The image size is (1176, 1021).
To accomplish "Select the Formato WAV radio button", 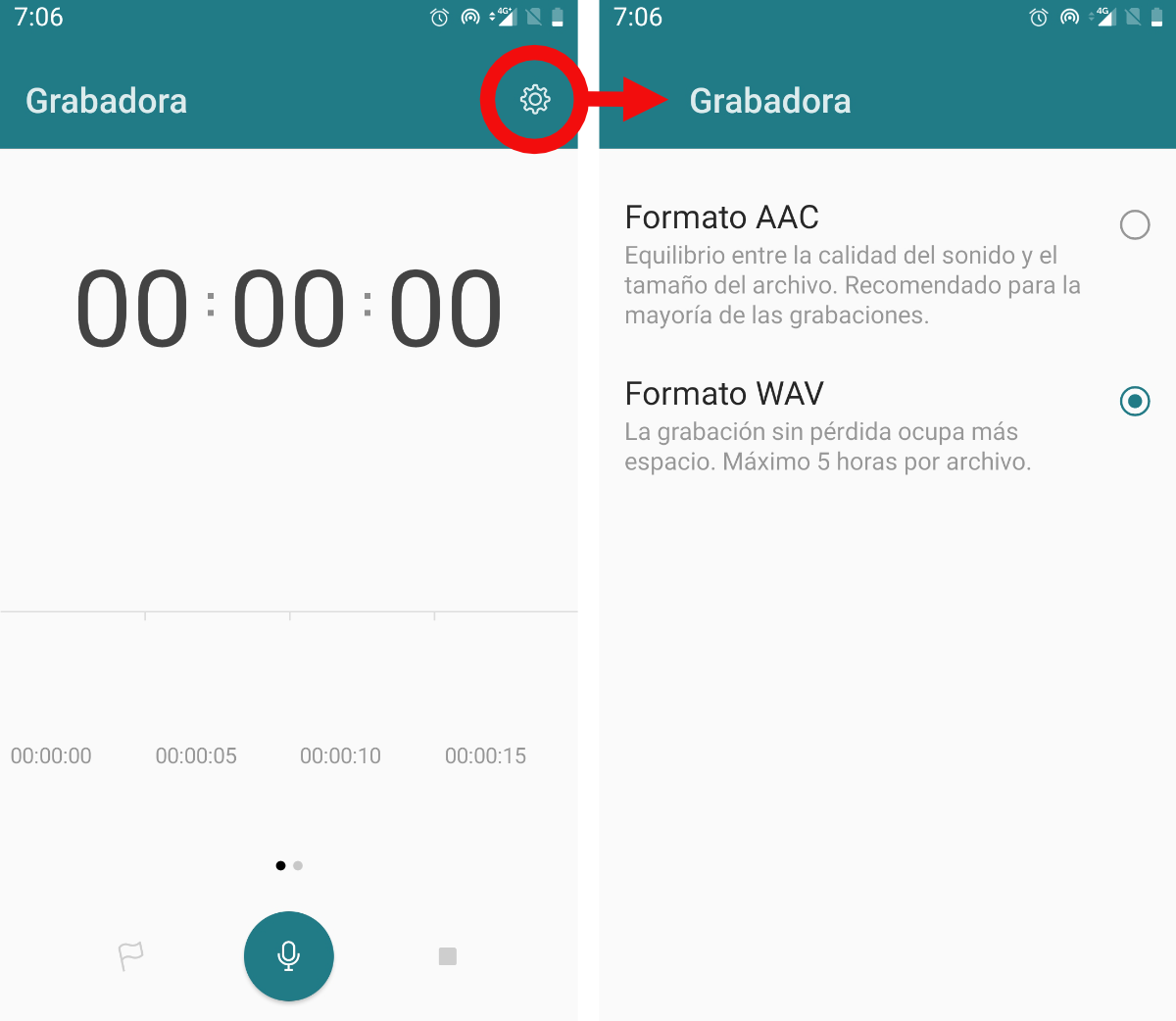I will click(x=1134, y=401).
